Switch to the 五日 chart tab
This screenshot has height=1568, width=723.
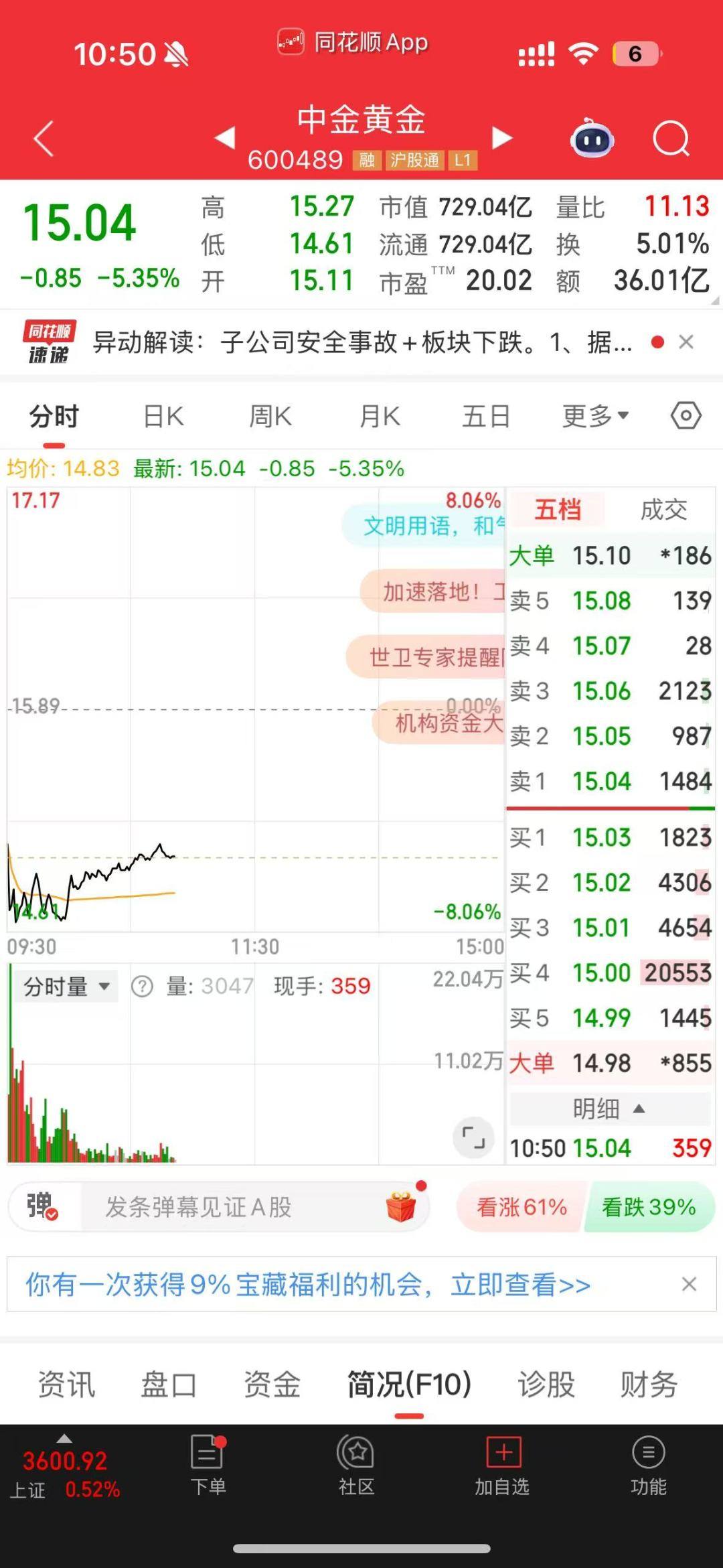point(487,417)
